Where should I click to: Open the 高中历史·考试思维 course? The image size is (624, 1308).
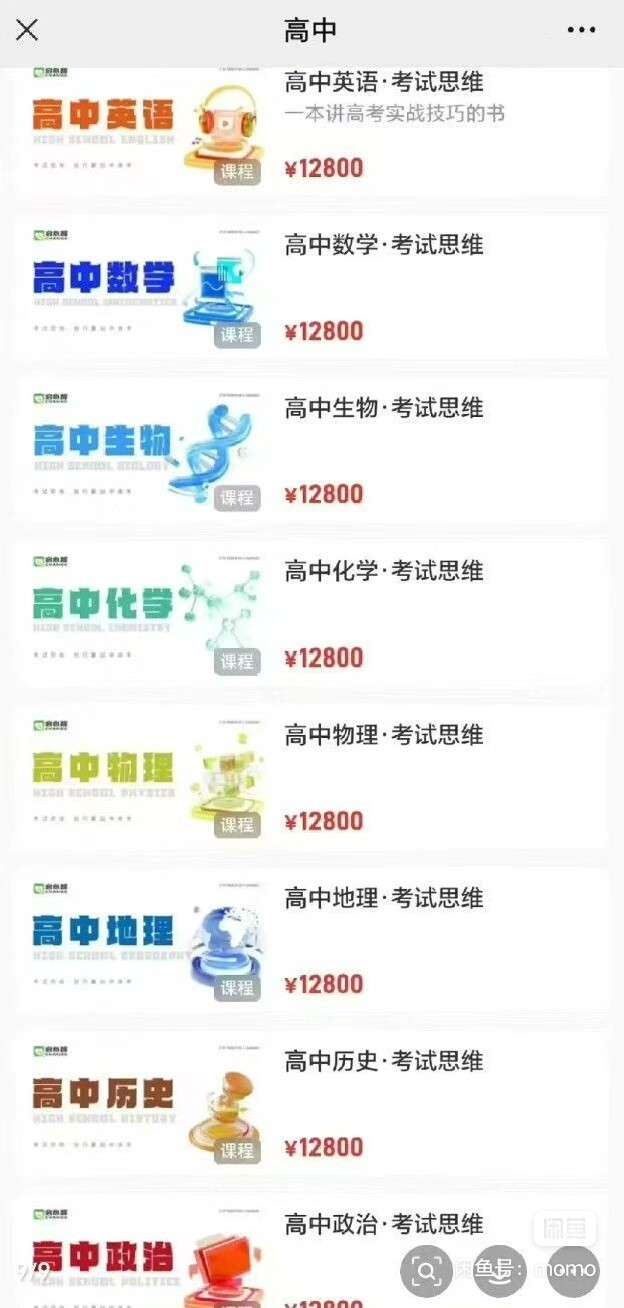pyautogui.click(x=384, y=1062)
